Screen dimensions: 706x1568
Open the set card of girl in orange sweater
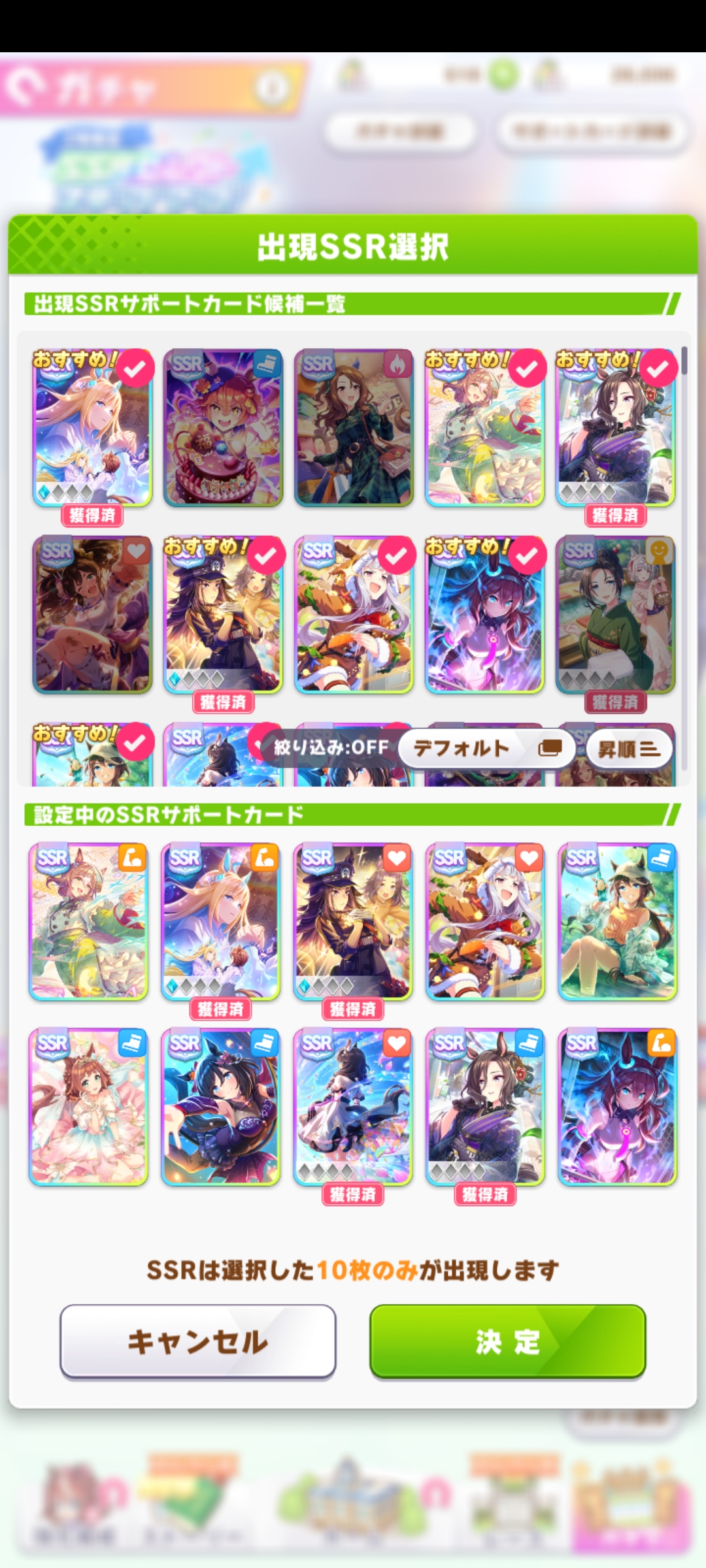tap(617, 921)
